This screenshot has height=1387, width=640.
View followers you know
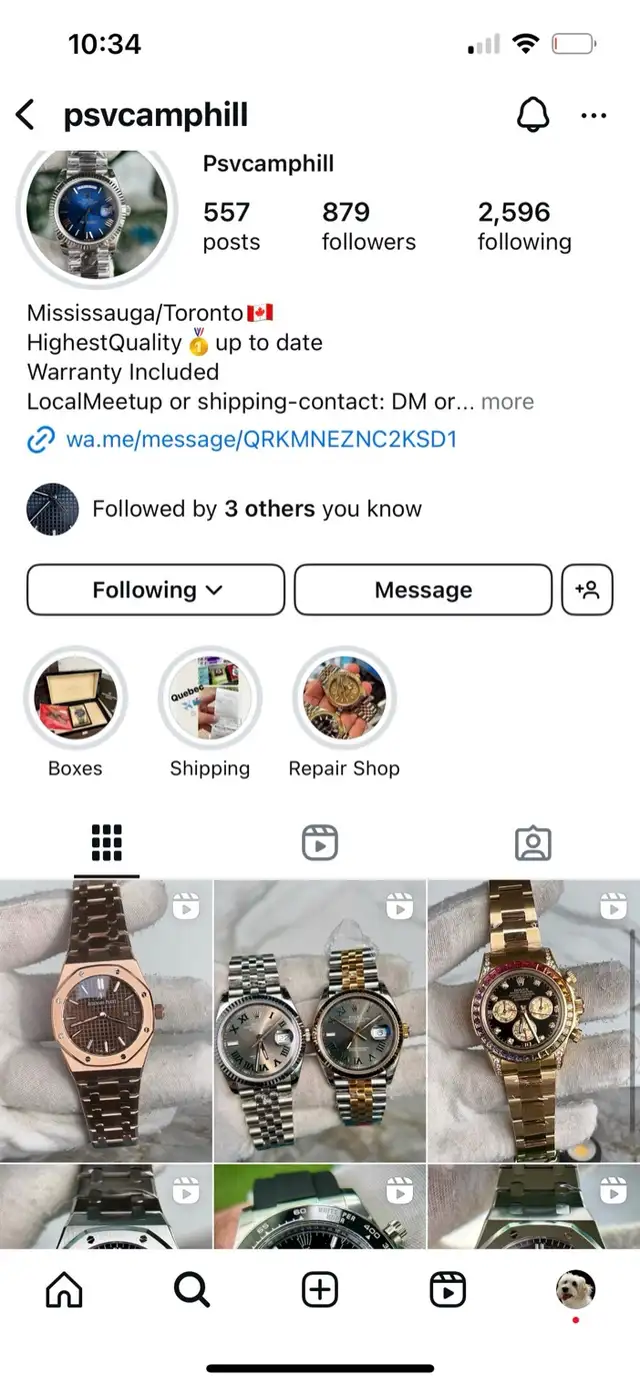click(x=256, y=509)
